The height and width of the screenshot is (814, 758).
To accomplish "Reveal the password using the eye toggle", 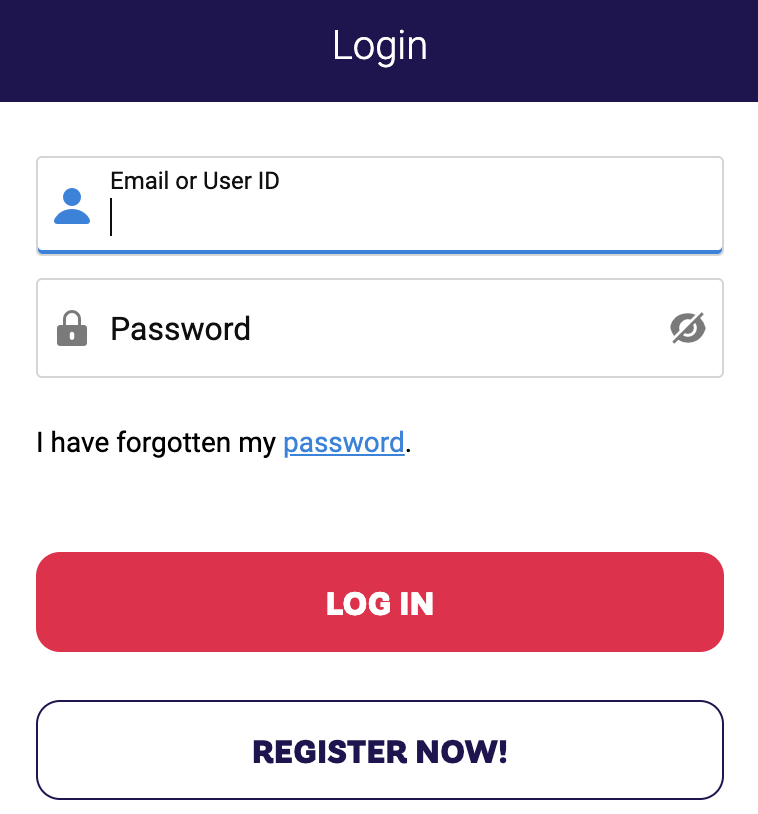I will (688, 328).
